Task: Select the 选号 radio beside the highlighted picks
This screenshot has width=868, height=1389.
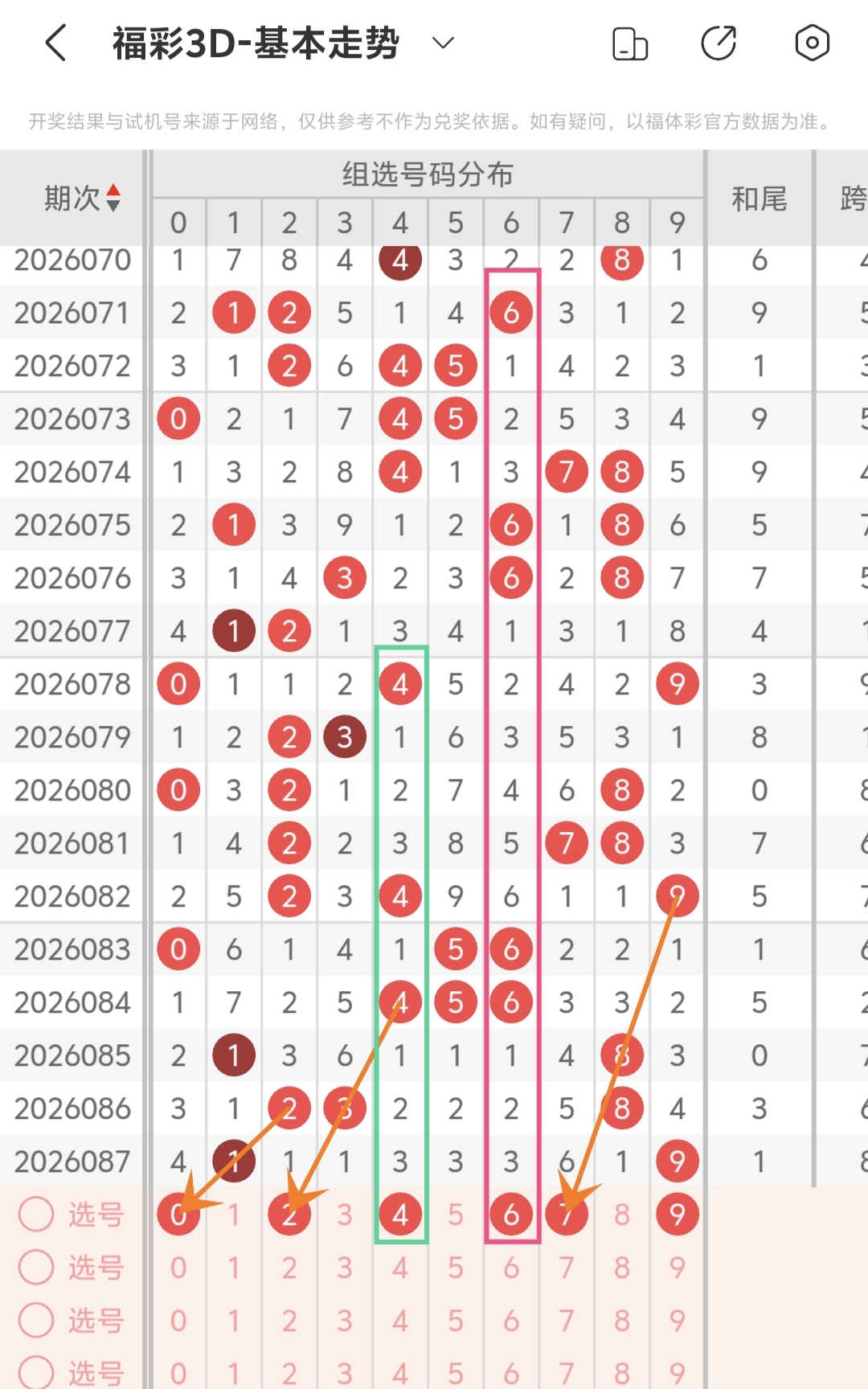Action: (37, 1215)
